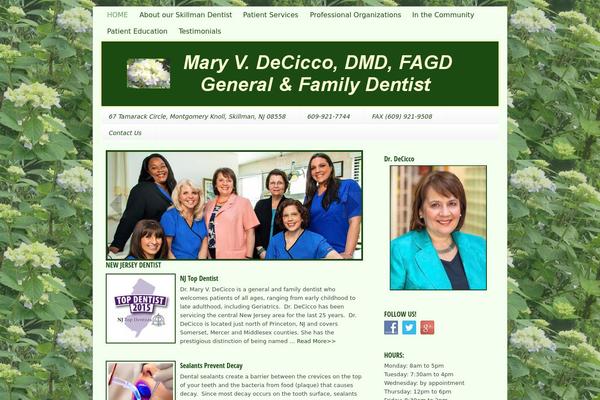Open the Professional Organizations page

(x=354, y=15)
